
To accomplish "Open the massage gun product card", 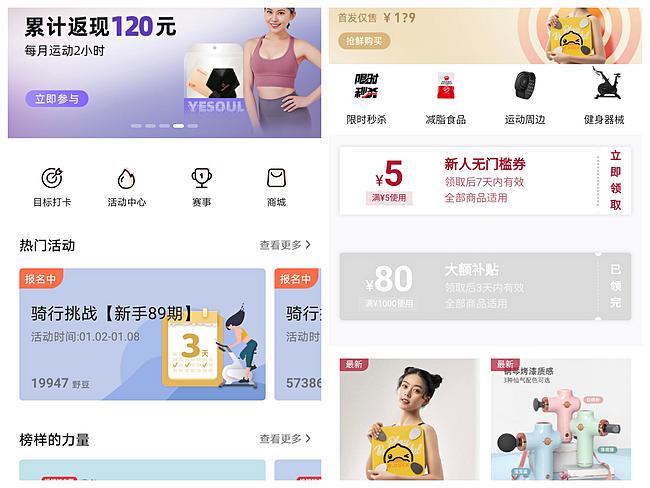I will coord(560,422).
